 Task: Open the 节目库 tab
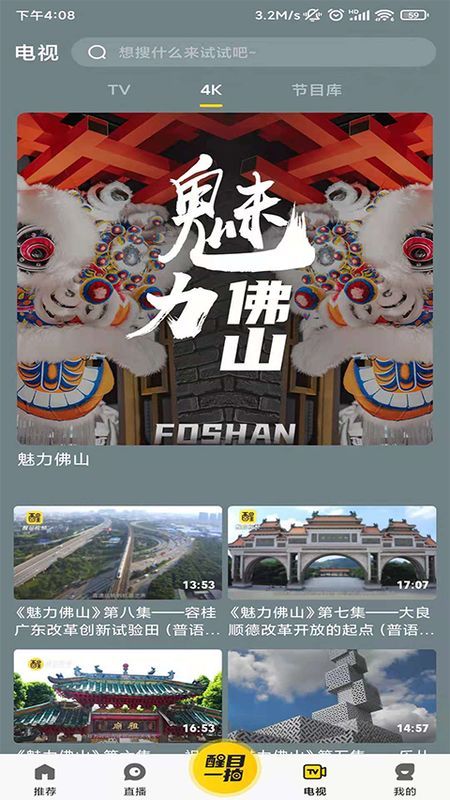tap(316, 90)
